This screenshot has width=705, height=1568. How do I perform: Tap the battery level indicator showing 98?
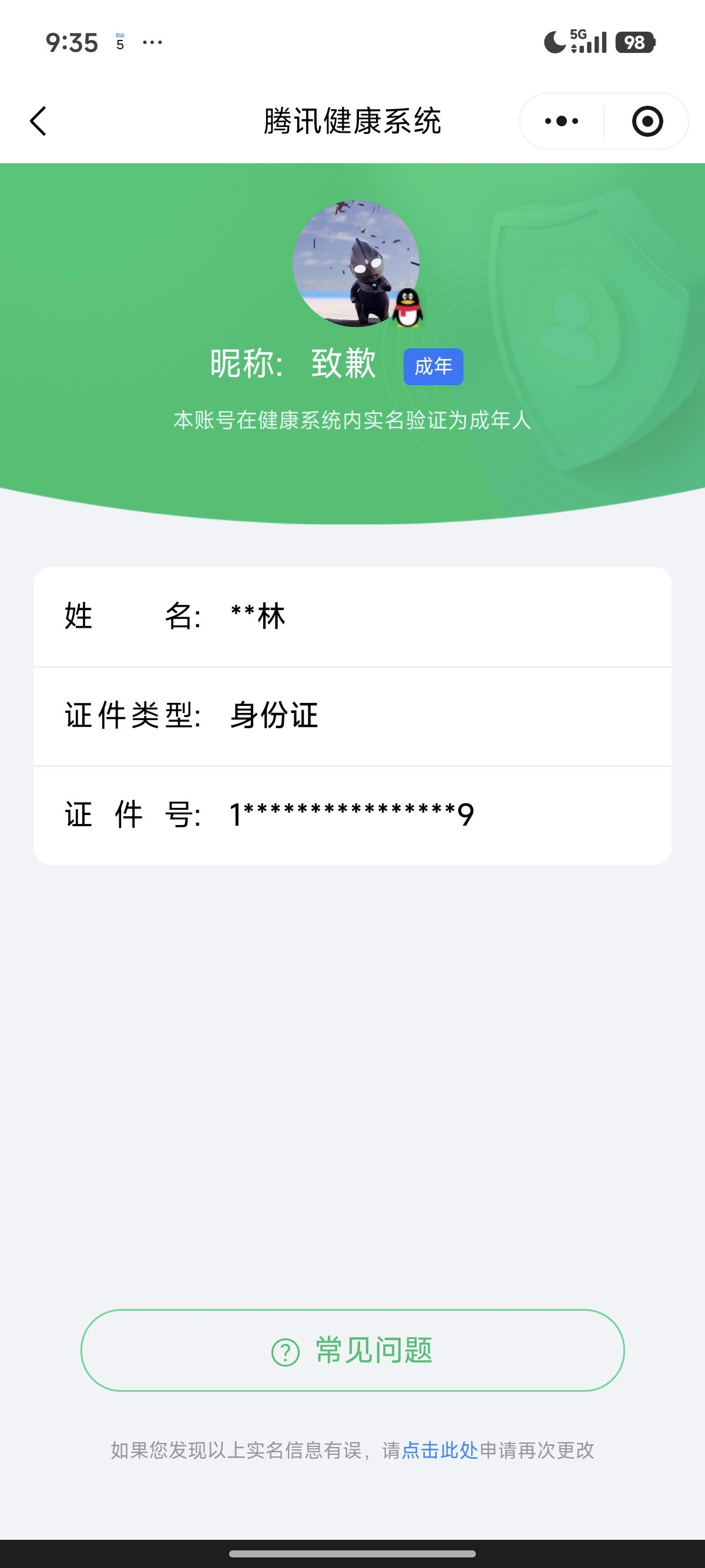(x=635, y=41)
